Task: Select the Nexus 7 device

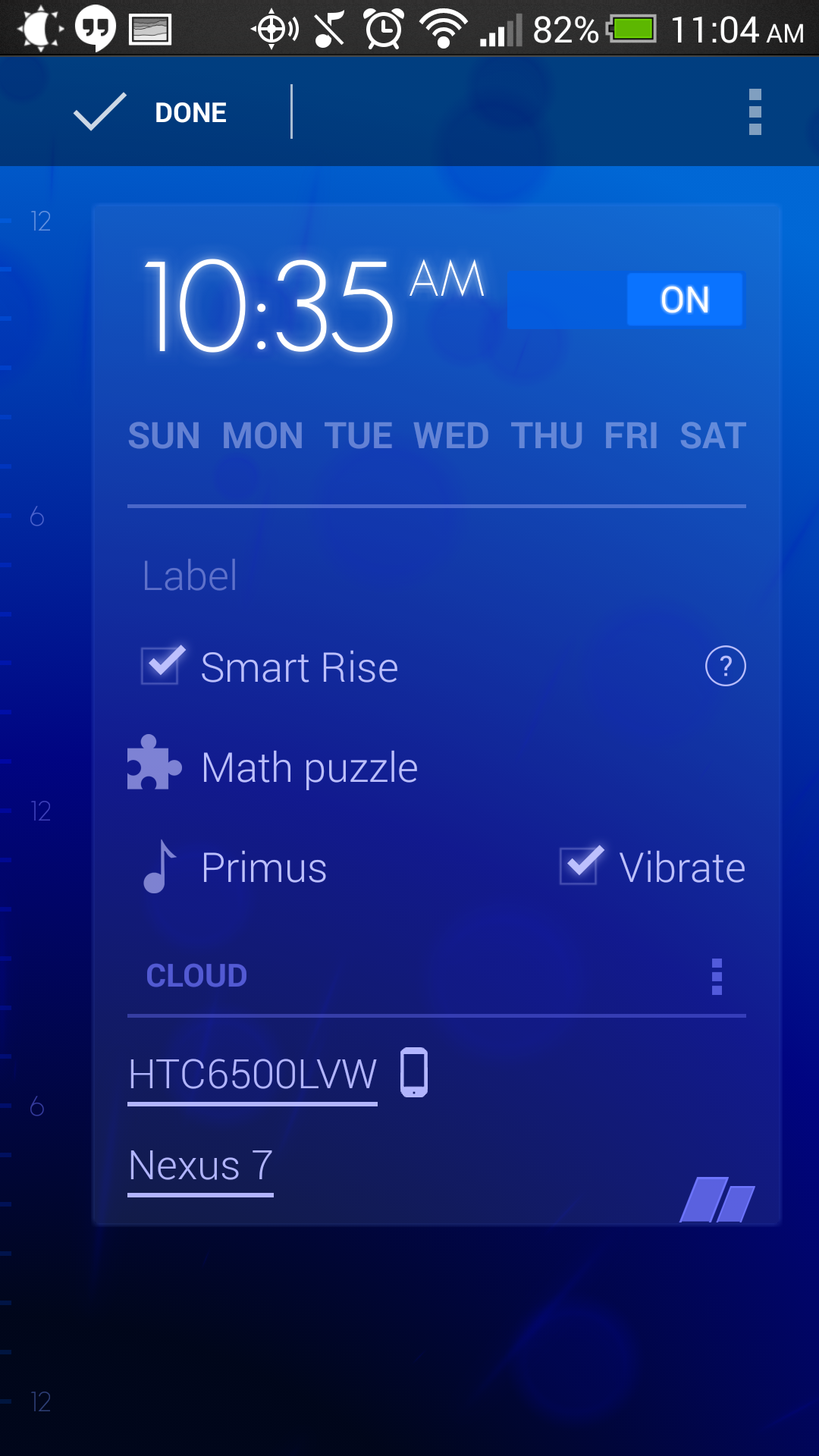Action: click(x=201, y=1166)
